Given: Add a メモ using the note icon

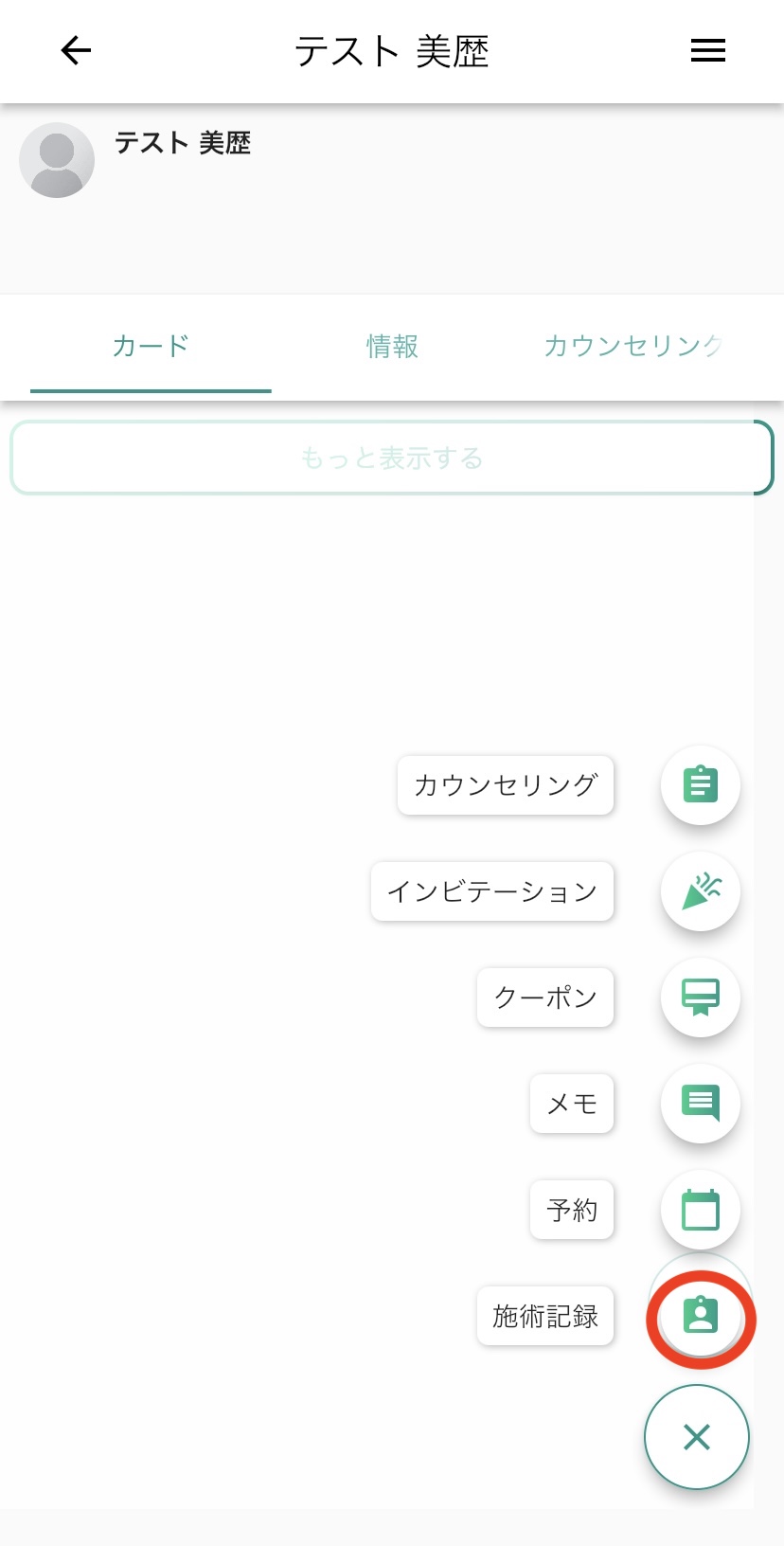Looking at the screenshot, I should pyautogui.click(x=701, y=1103).
